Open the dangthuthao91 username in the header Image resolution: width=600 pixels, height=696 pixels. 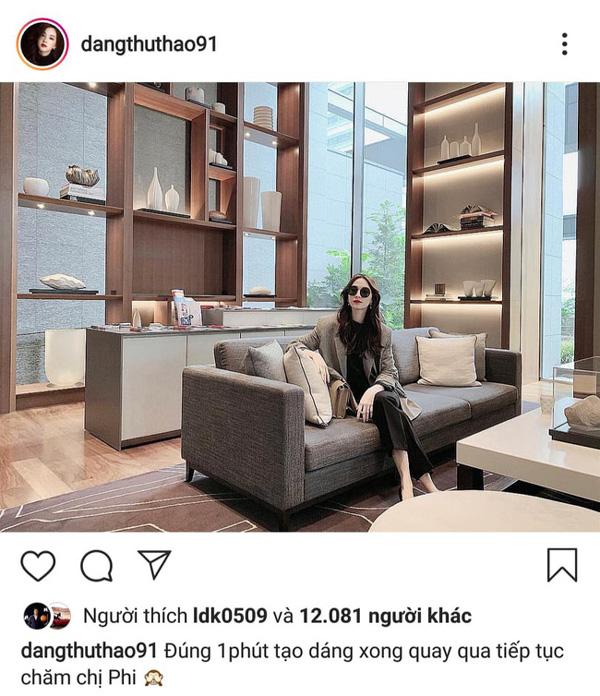coord(148,44)
